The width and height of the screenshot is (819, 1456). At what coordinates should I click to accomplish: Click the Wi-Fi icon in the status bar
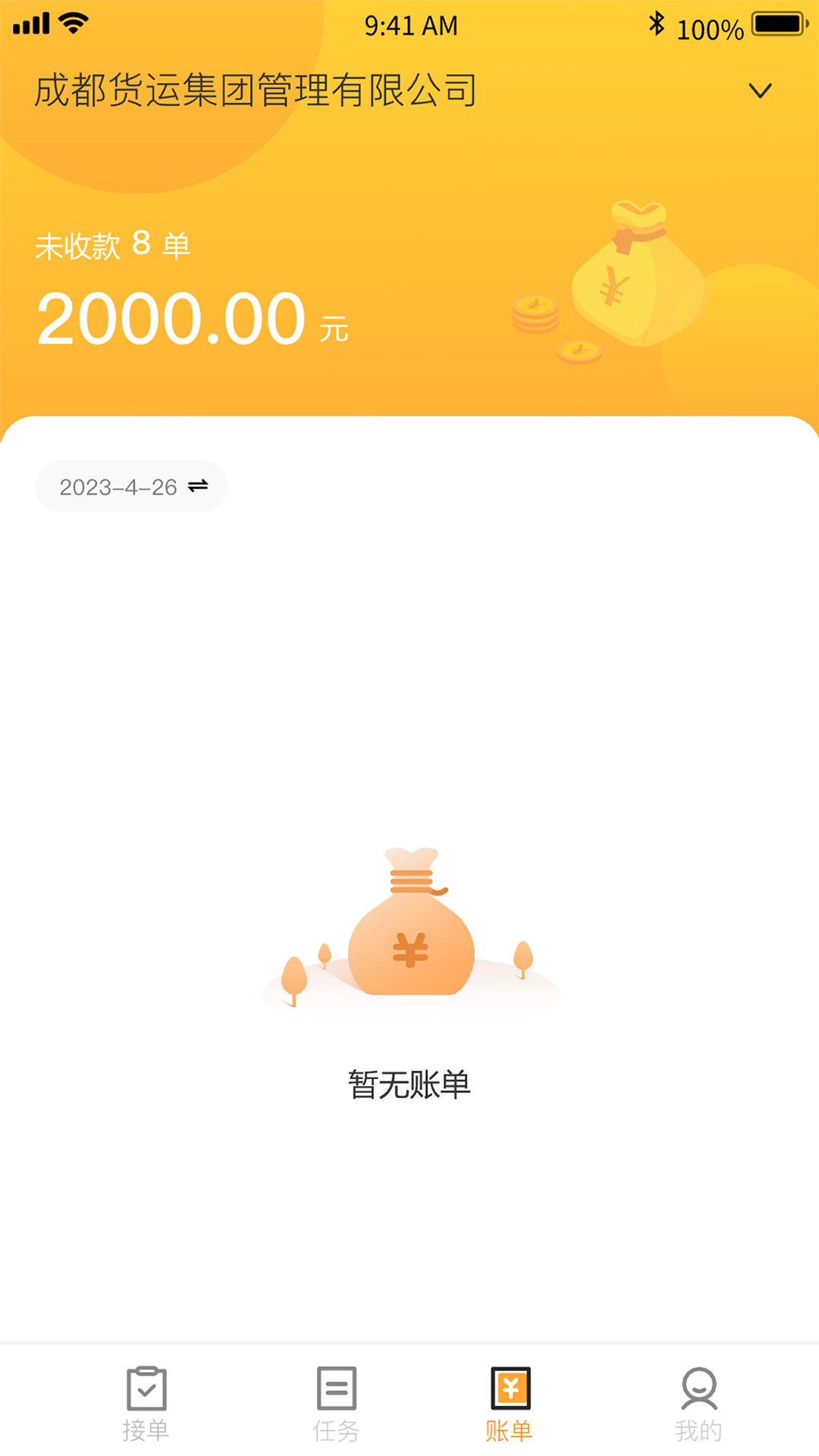[x=72, y=23]
